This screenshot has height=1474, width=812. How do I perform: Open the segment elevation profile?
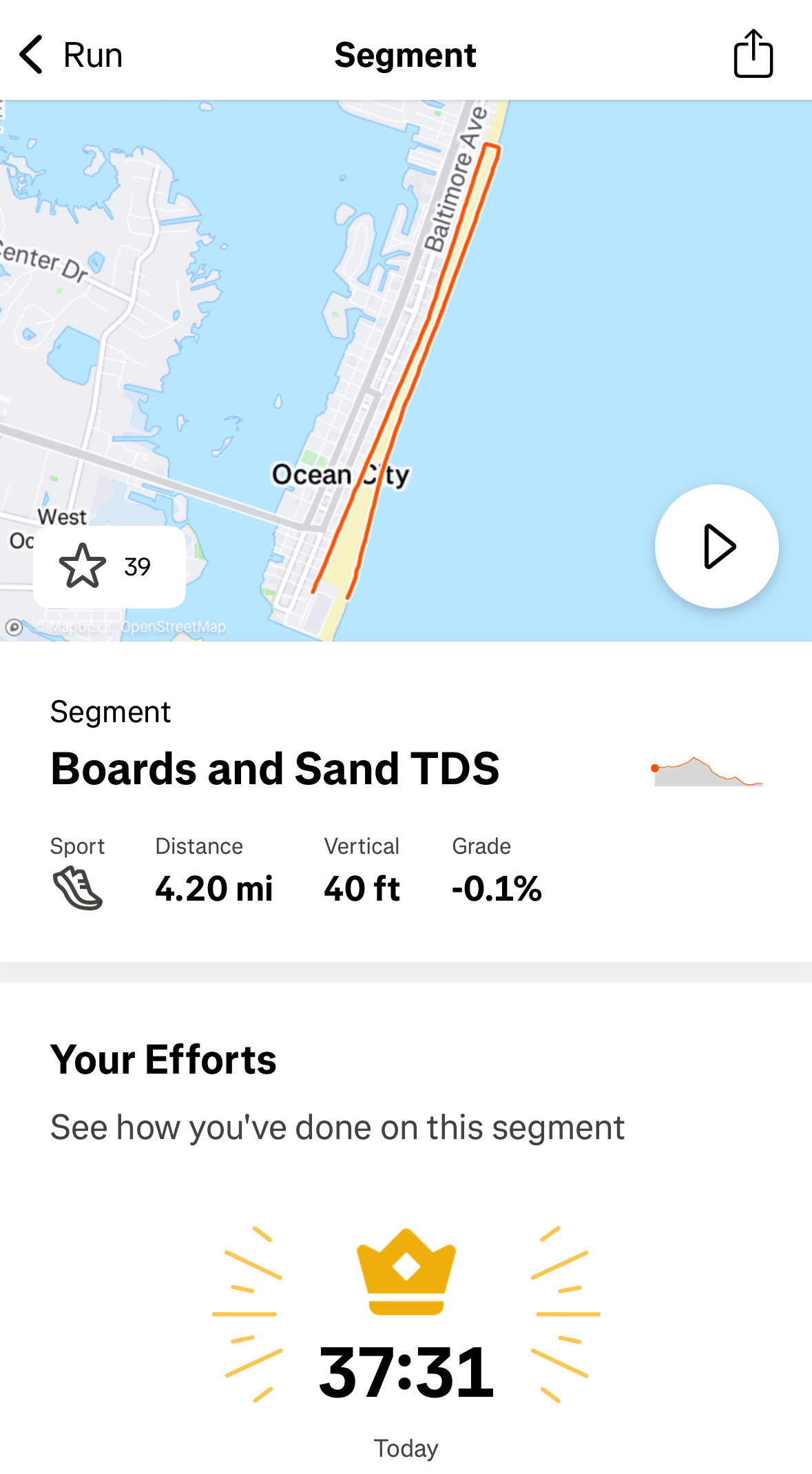click(x=707, y=771)
